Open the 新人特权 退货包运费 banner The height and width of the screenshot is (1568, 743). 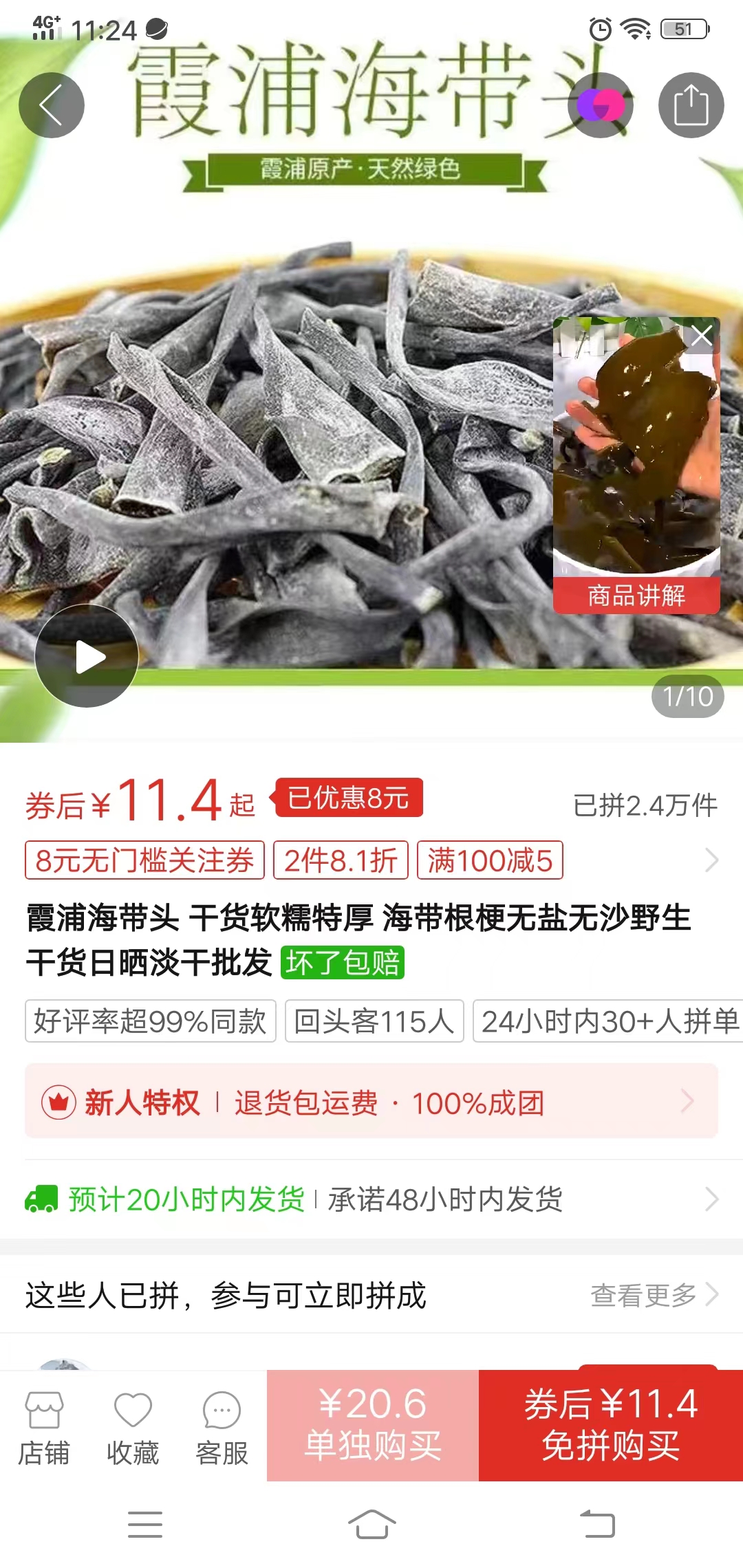click(371, 1102)
